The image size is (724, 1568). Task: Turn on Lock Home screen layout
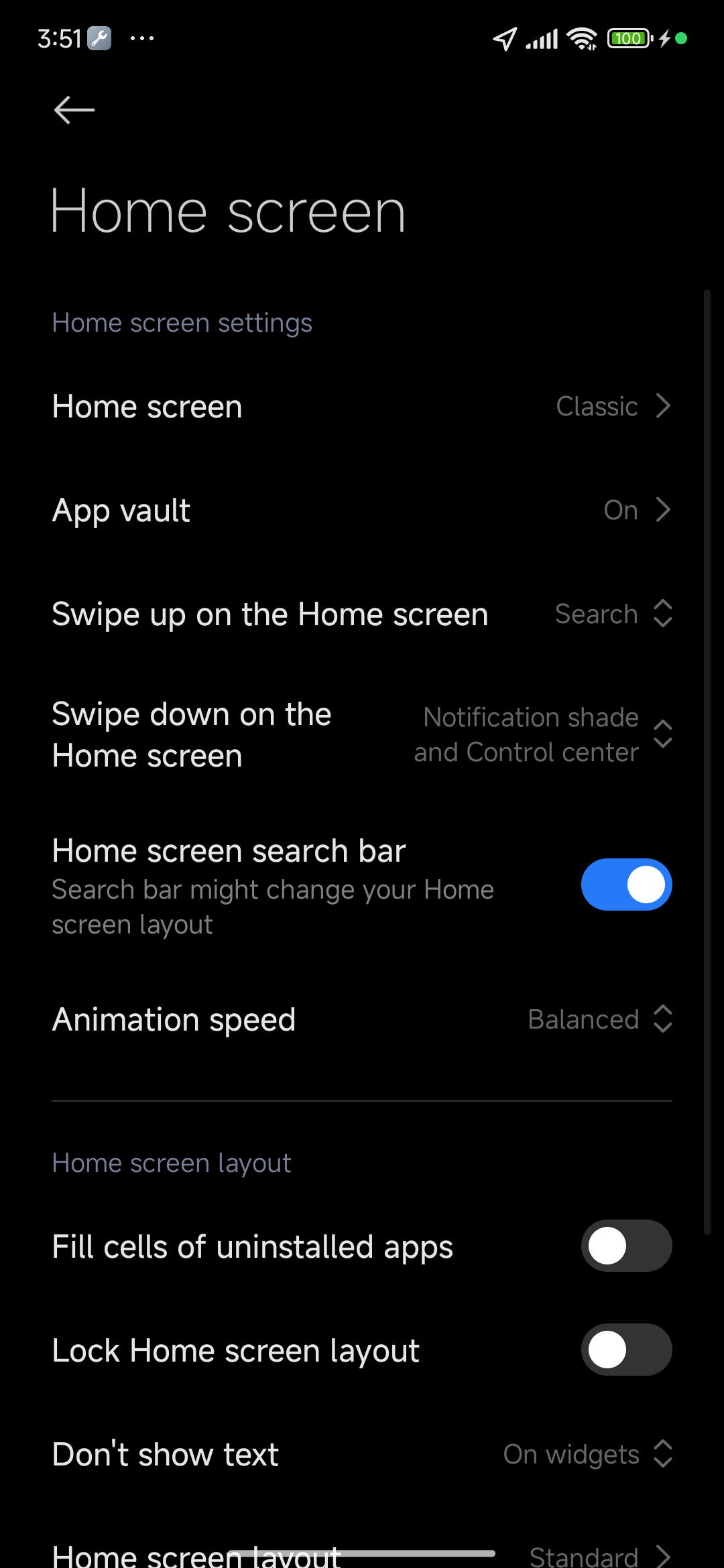[x=626, y=1350]
